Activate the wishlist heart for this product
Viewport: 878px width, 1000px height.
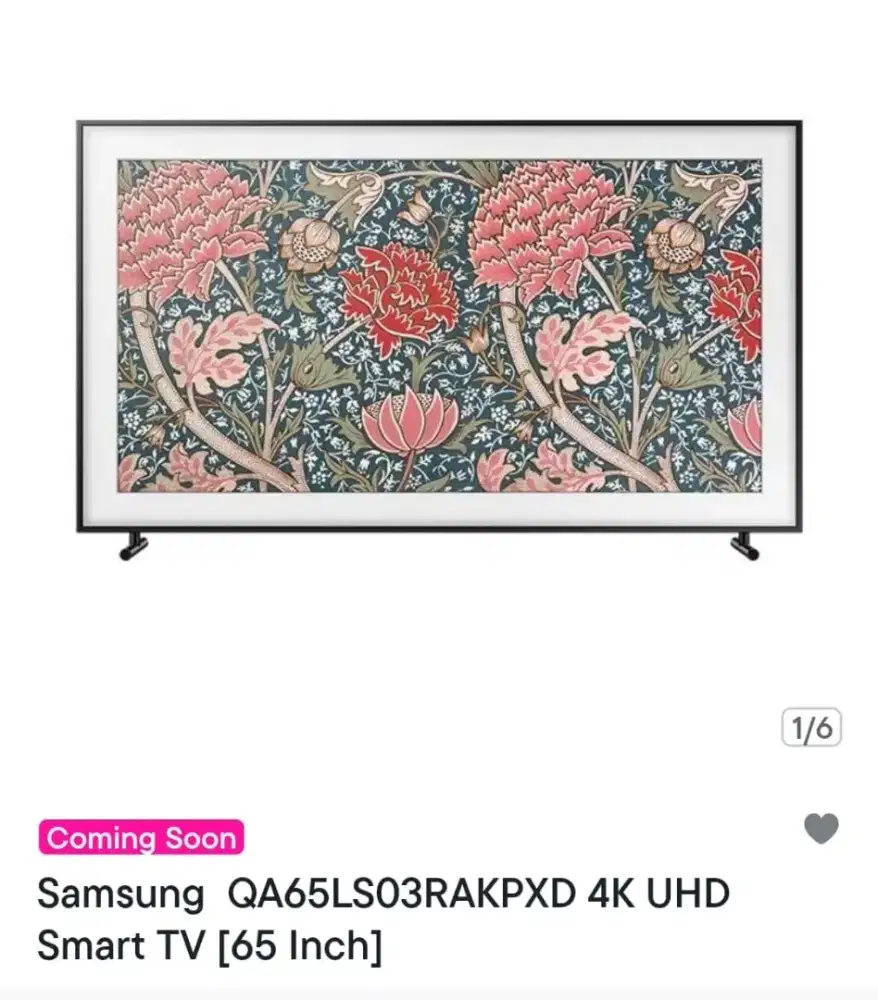point(820,827)
